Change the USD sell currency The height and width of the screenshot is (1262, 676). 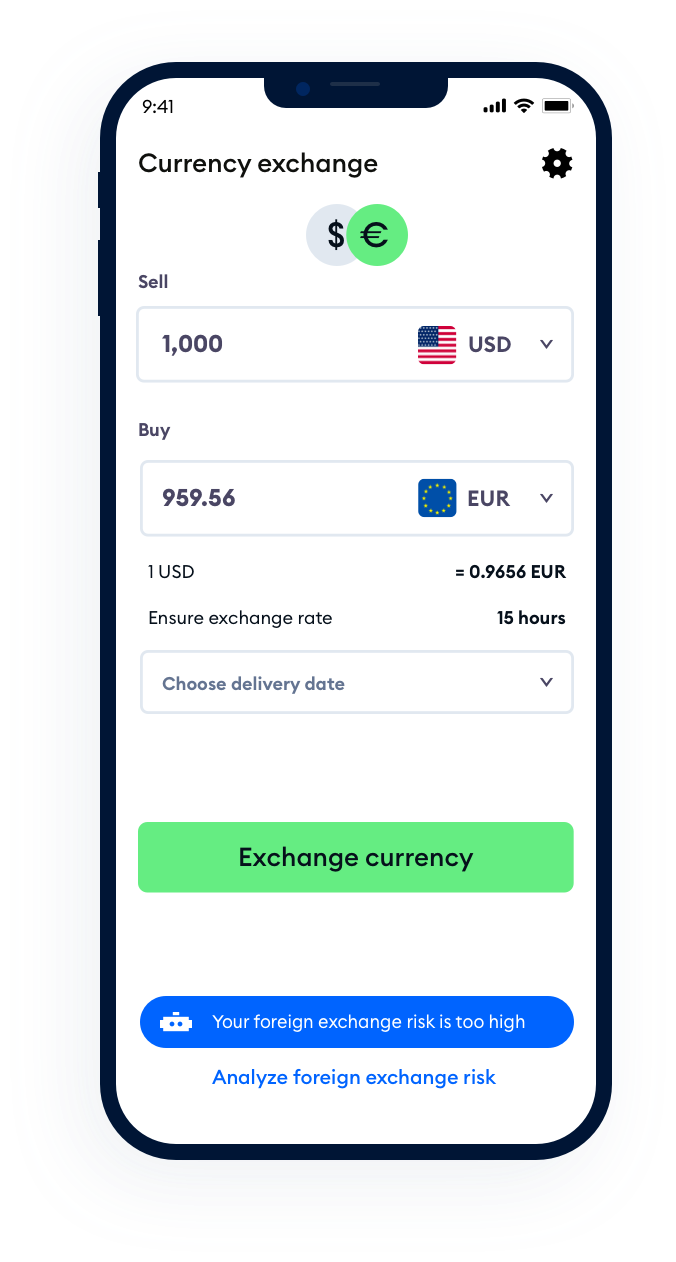pos(487,344)
